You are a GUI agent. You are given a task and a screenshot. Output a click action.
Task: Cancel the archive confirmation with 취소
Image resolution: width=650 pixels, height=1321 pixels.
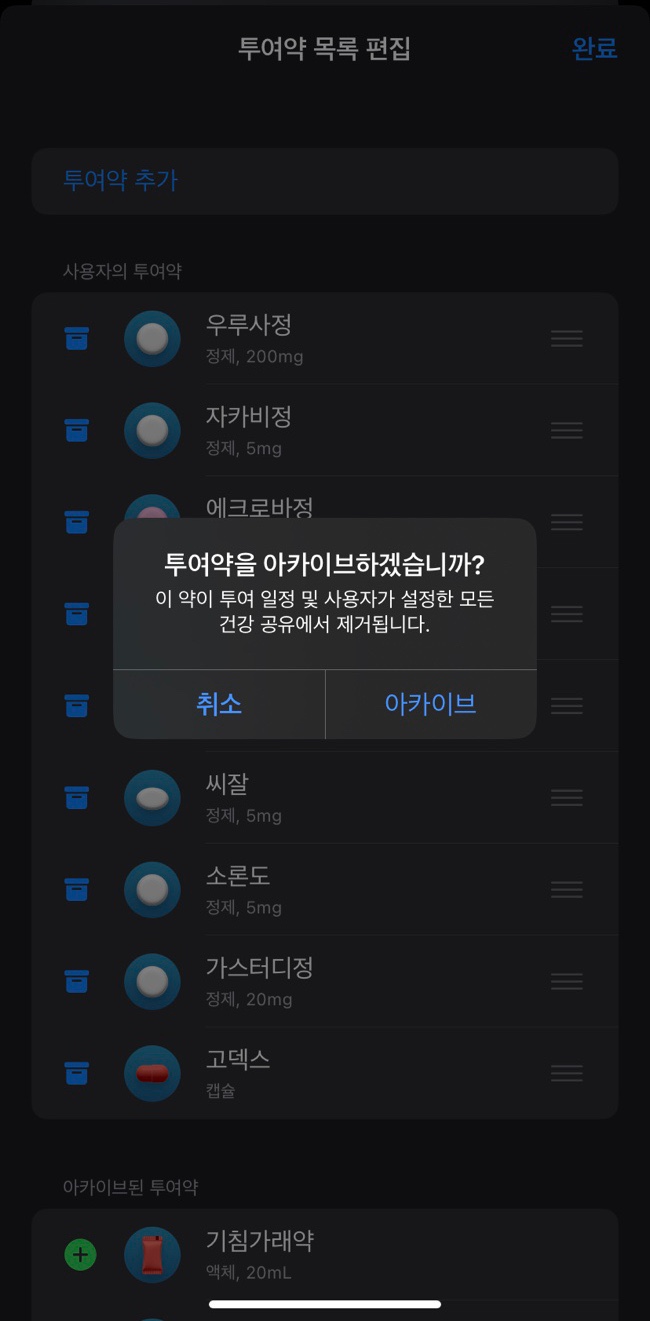click(219, 704)
